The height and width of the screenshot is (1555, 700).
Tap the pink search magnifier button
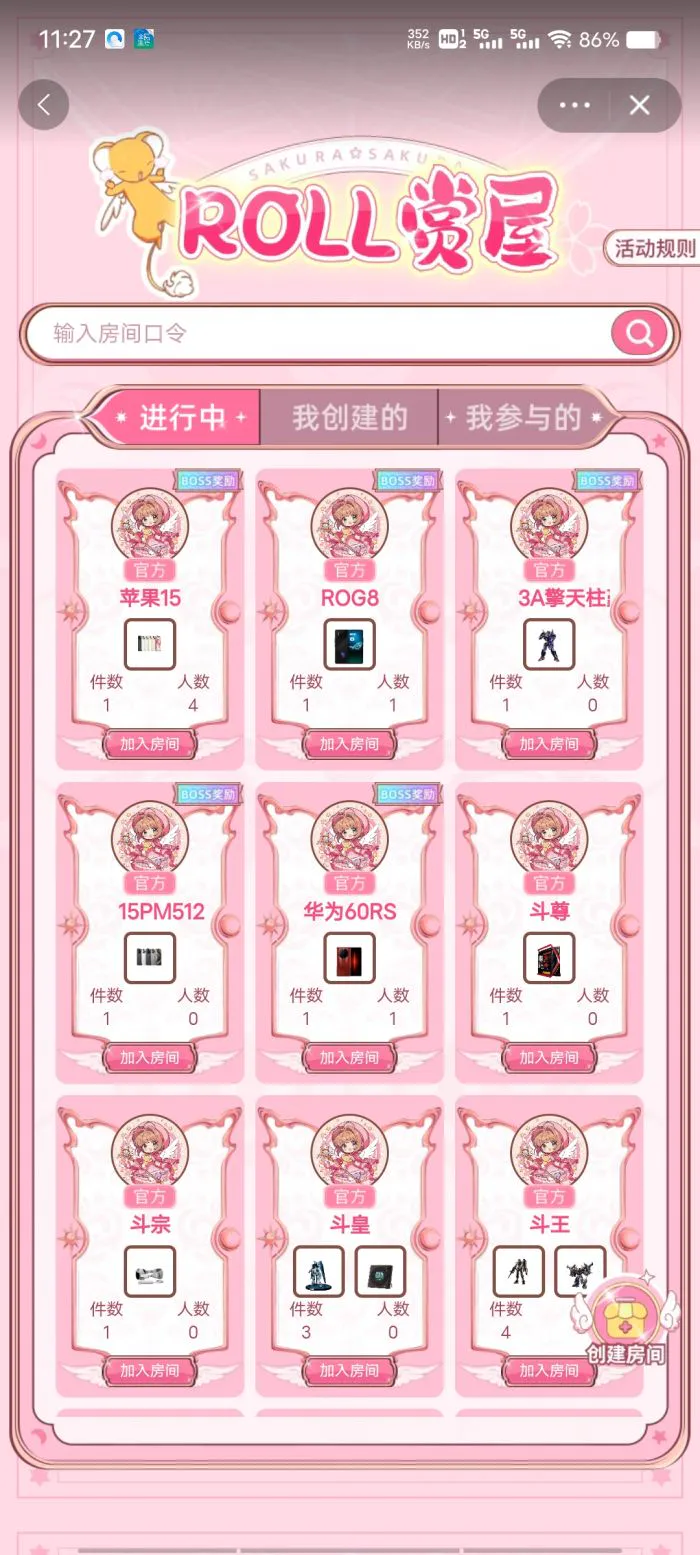(640, 333)
